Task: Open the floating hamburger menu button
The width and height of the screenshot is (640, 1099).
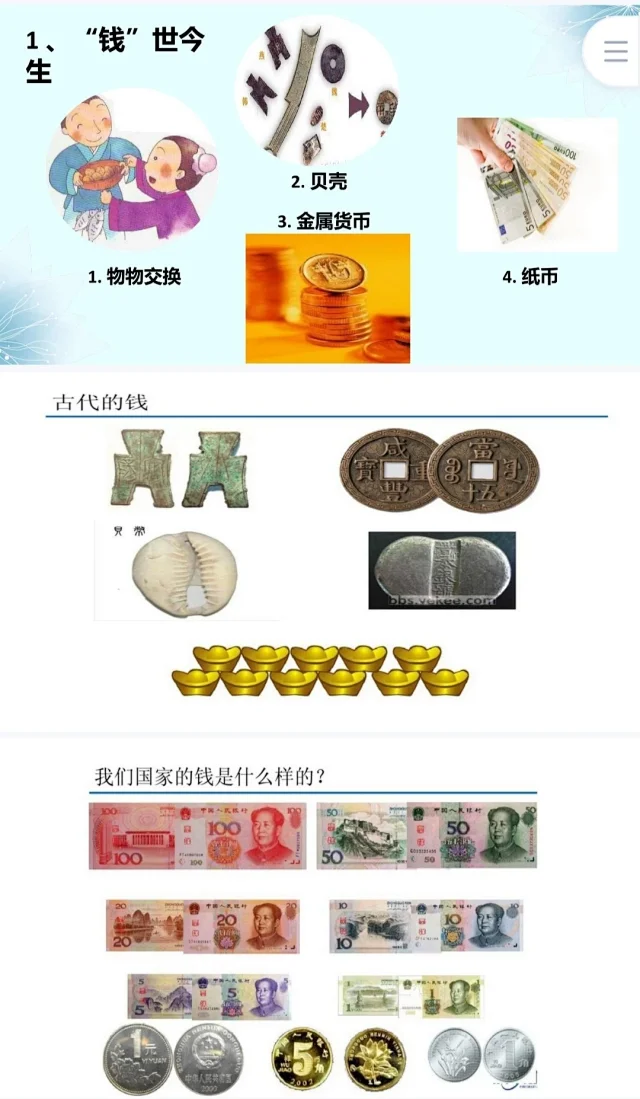Action: [615, 52]
